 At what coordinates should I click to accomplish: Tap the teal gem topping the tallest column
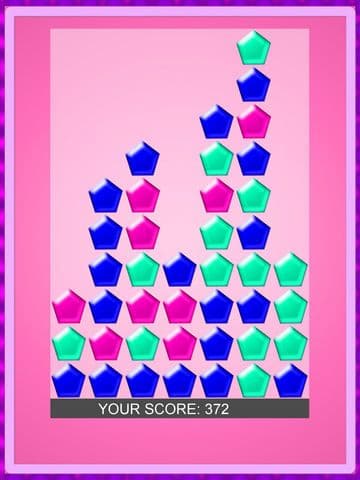pyautogui.click(x=254, y=47)
